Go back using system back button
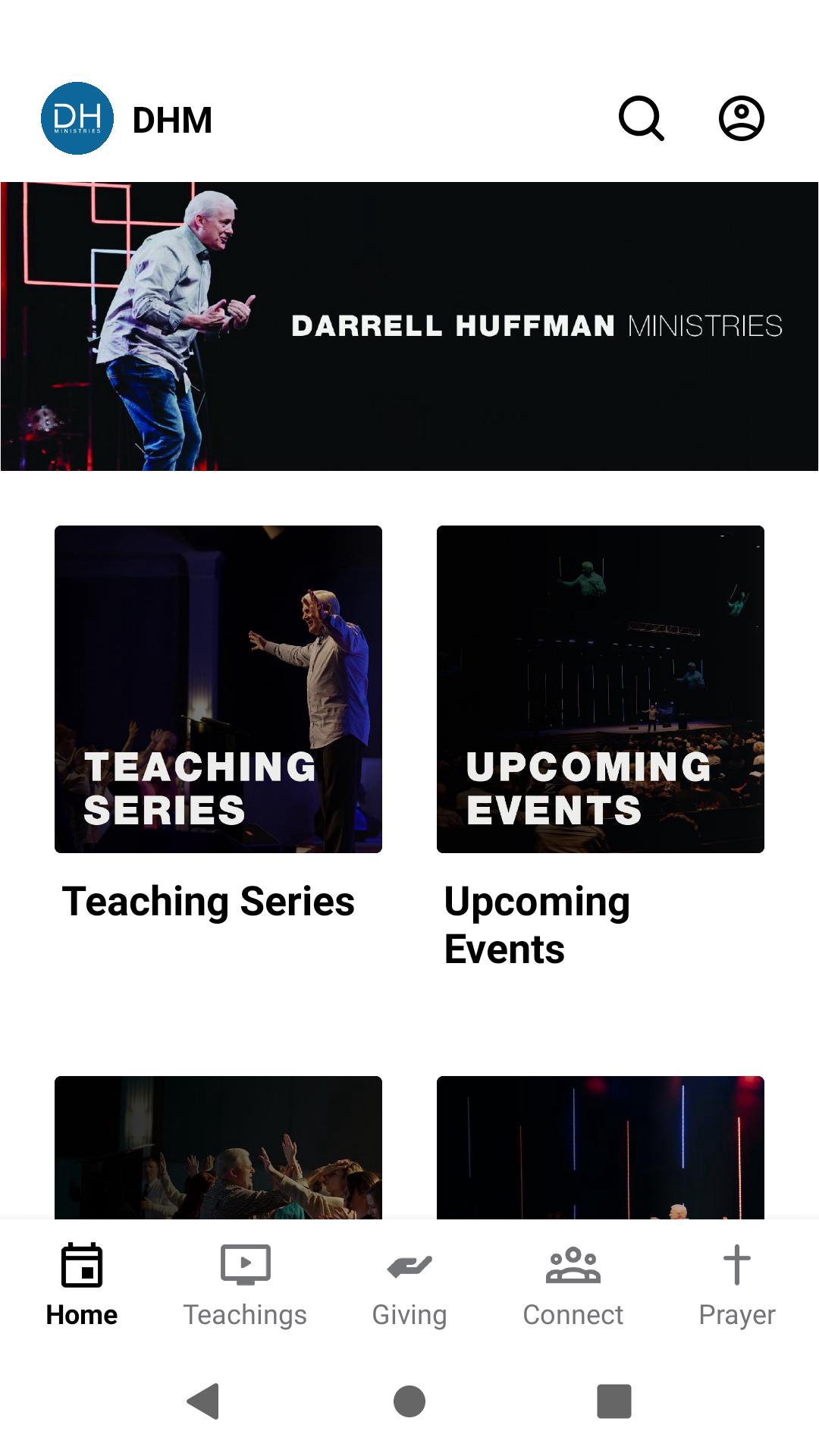 [203, 1401]
